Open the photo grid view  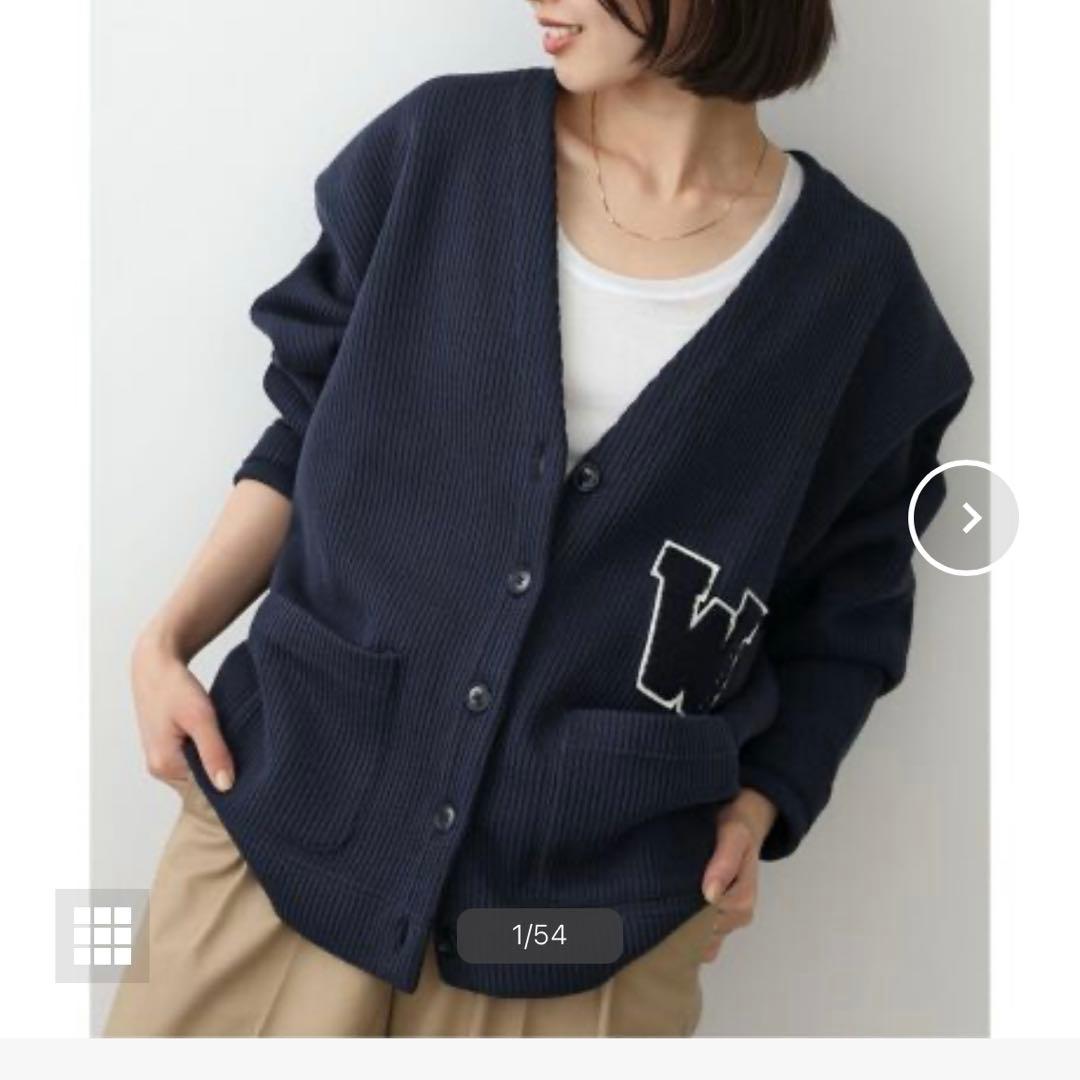point(102,935)
